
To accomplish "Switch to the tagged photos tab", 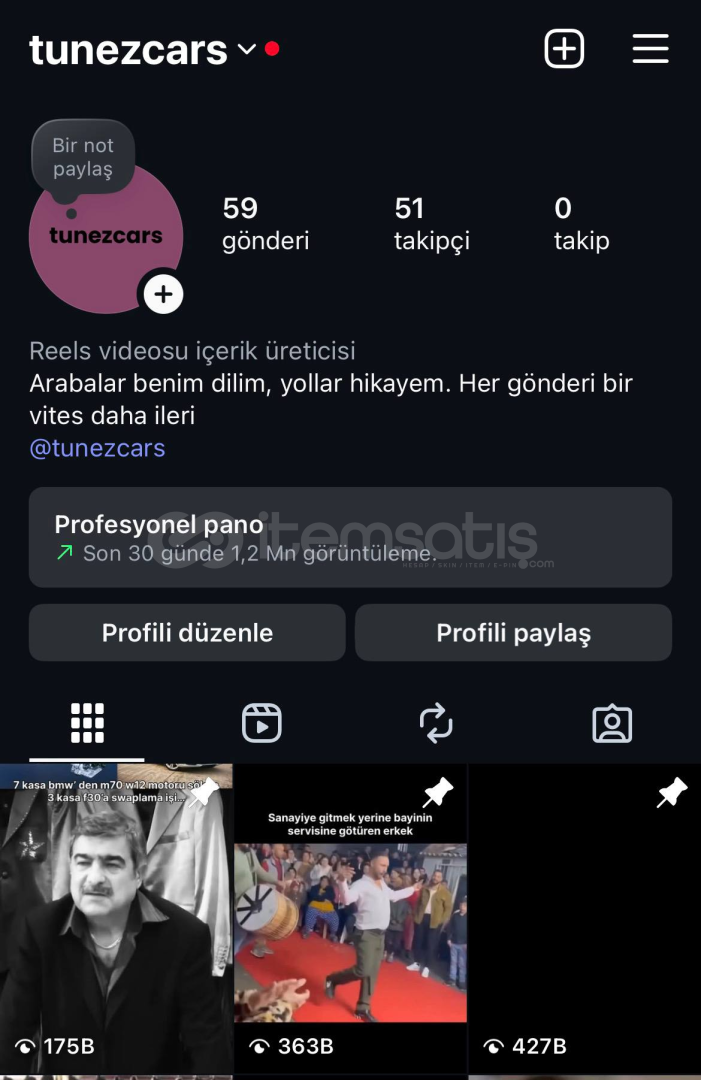I will point(612,723).
